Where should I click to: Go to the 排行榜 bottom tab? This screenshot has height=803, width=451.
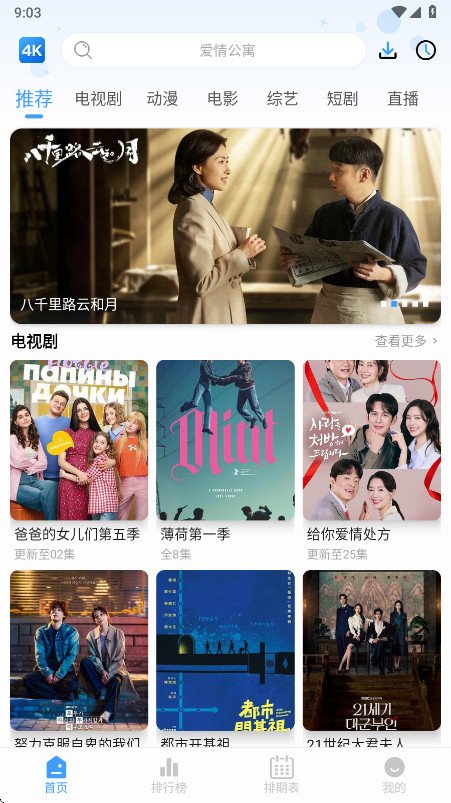[x=169, y=775]
